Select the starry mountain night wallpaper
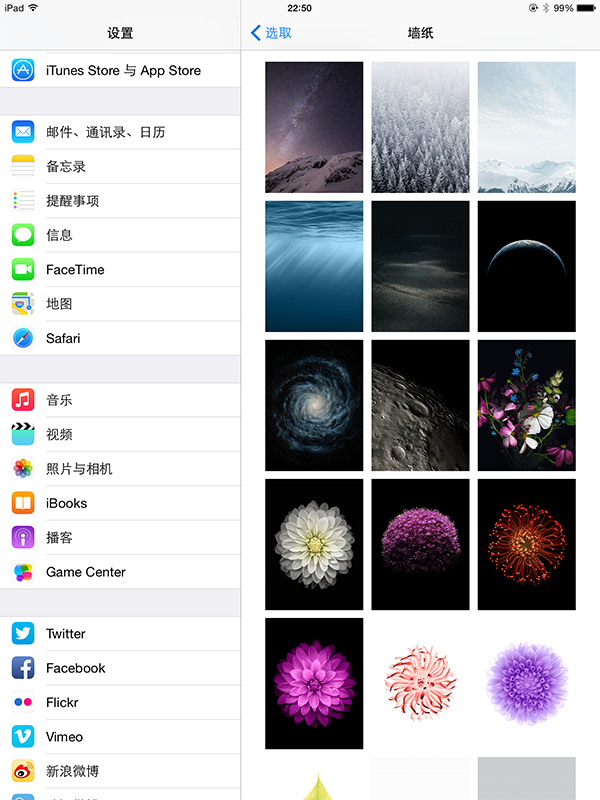 (x=314, y=127)
